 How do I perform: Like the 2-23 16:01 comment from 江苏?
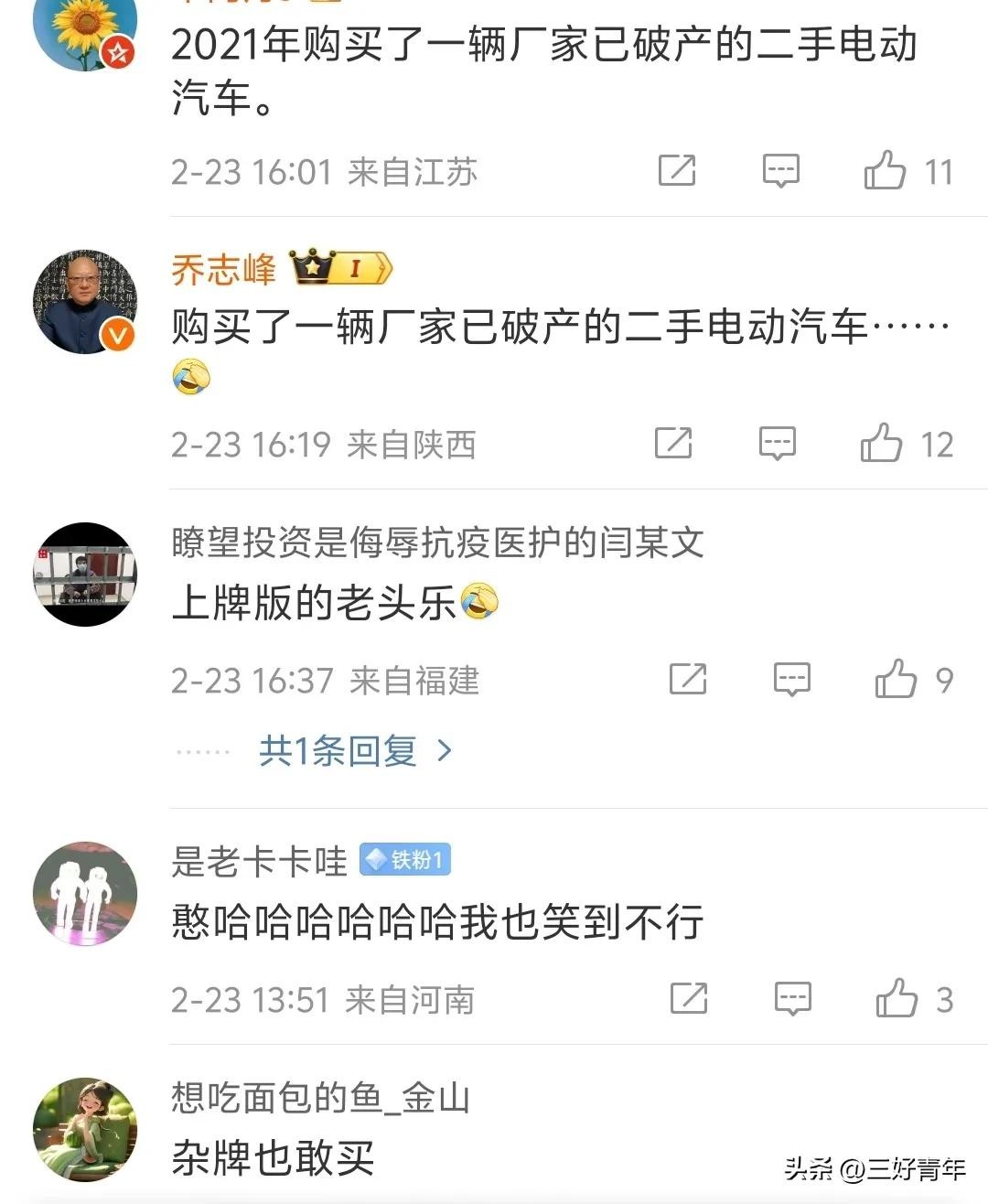tap(885, 171)
